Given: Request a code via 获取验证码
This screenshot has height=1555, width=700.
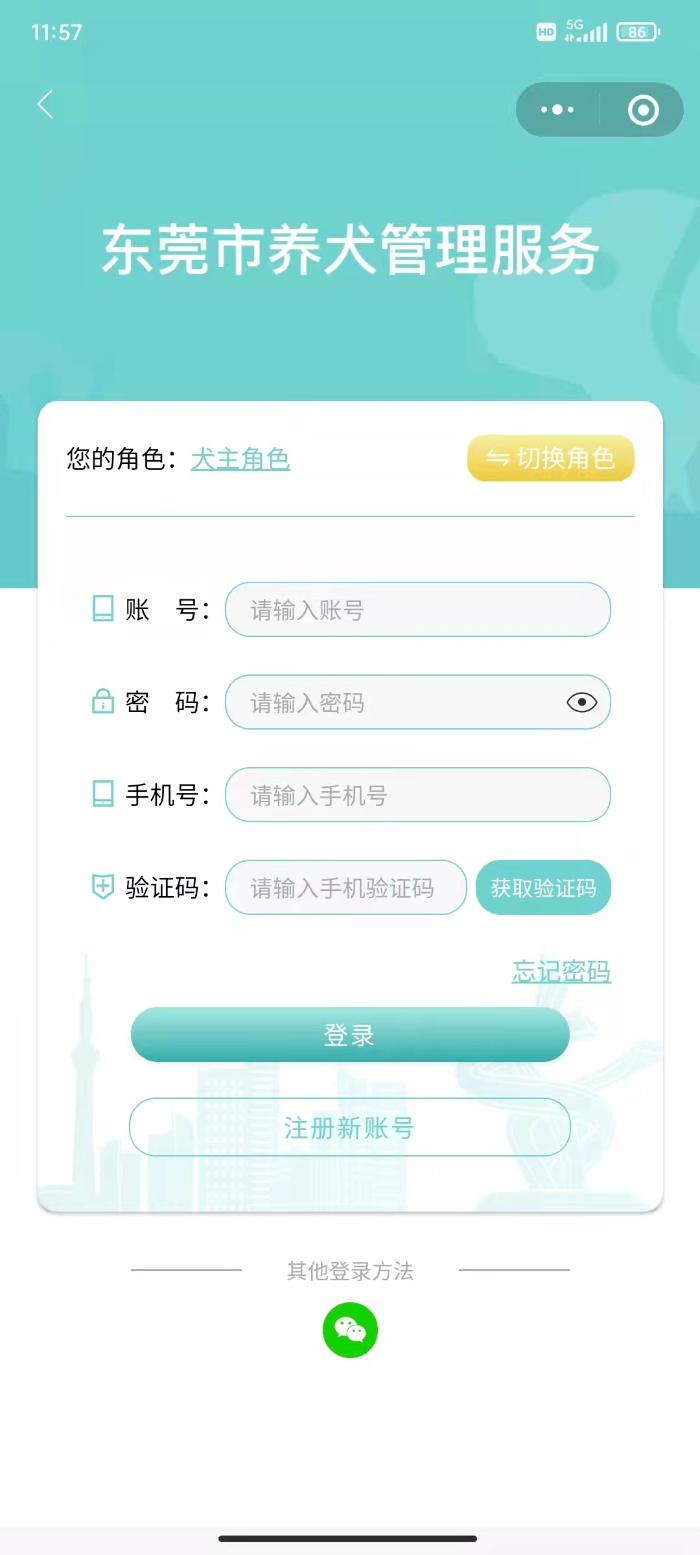Looking at the screenshot, I should point(542,887).
